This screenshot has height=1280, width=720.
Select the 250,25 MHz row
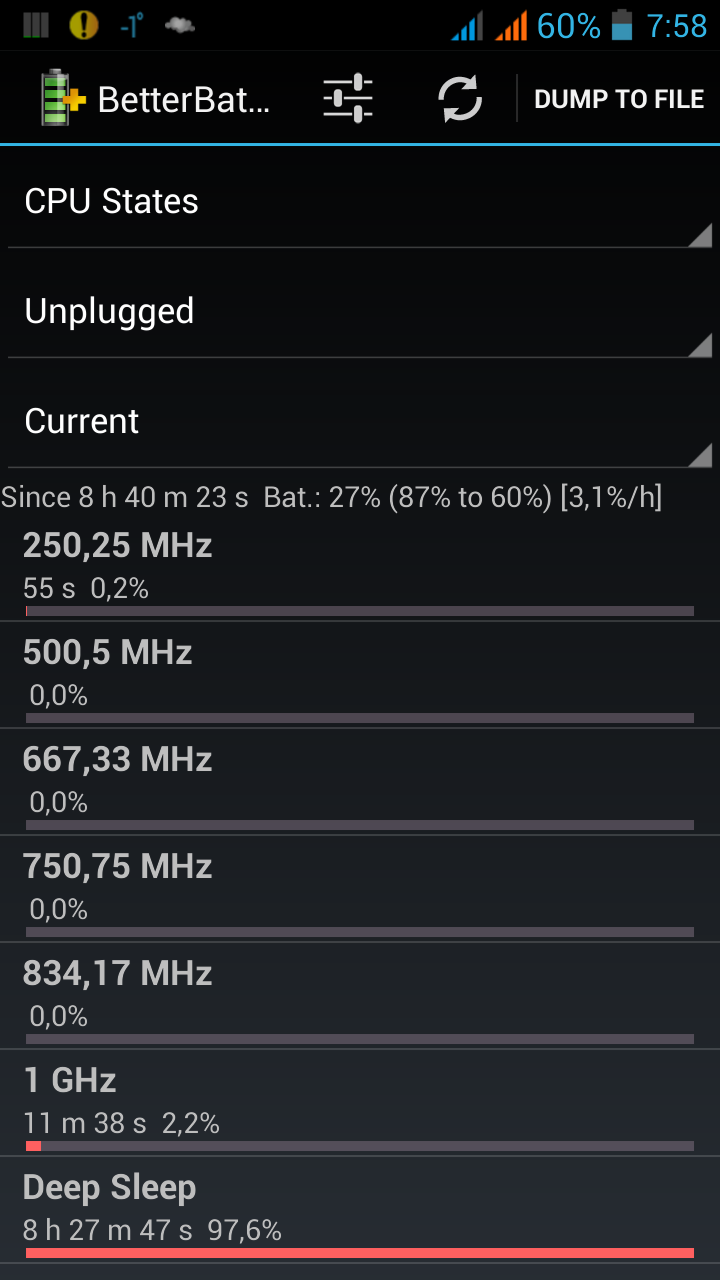360,567
